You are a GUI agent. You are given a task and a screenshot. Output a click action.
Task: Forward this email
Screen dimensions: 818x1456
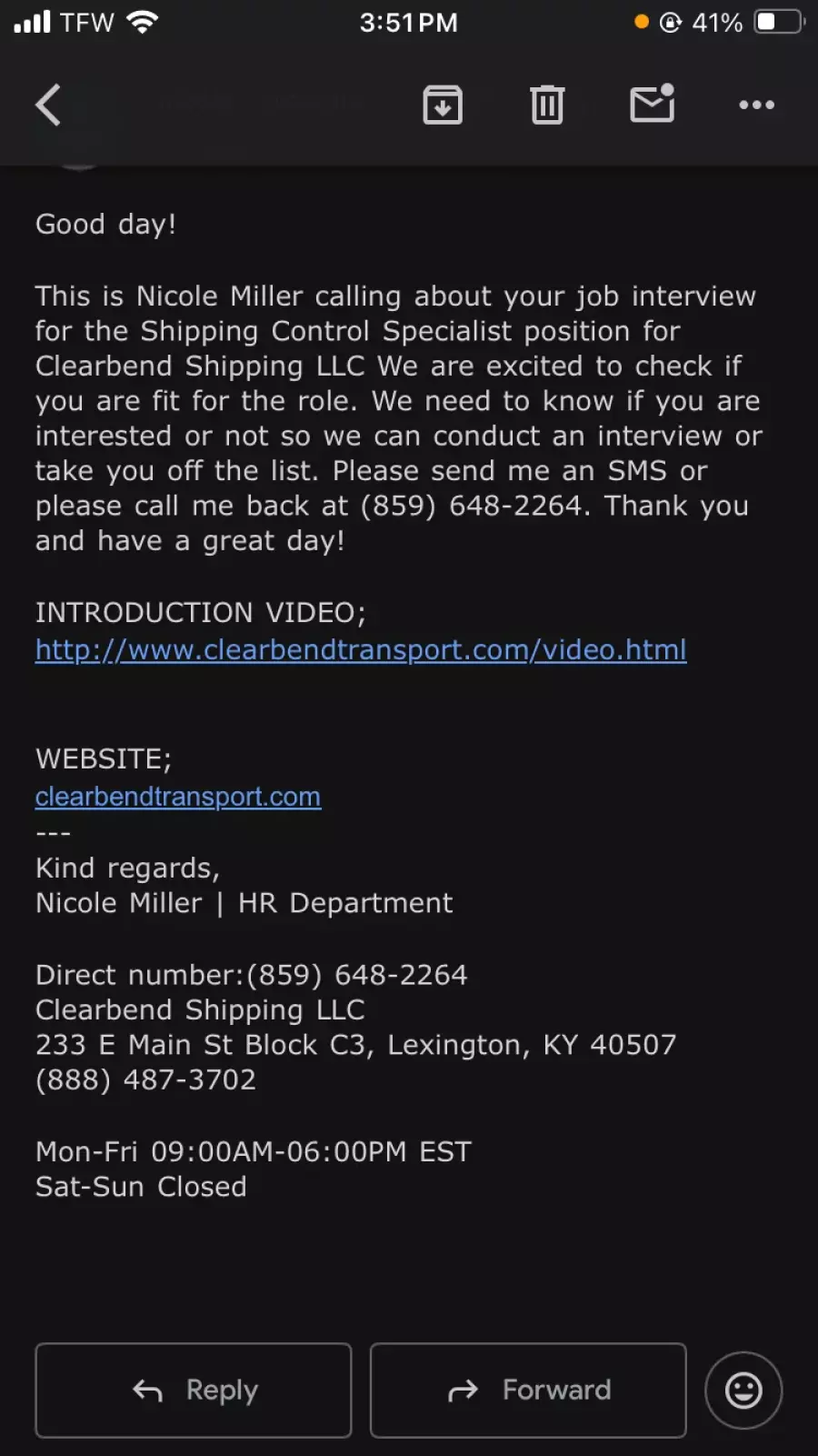click(528, 1390)
